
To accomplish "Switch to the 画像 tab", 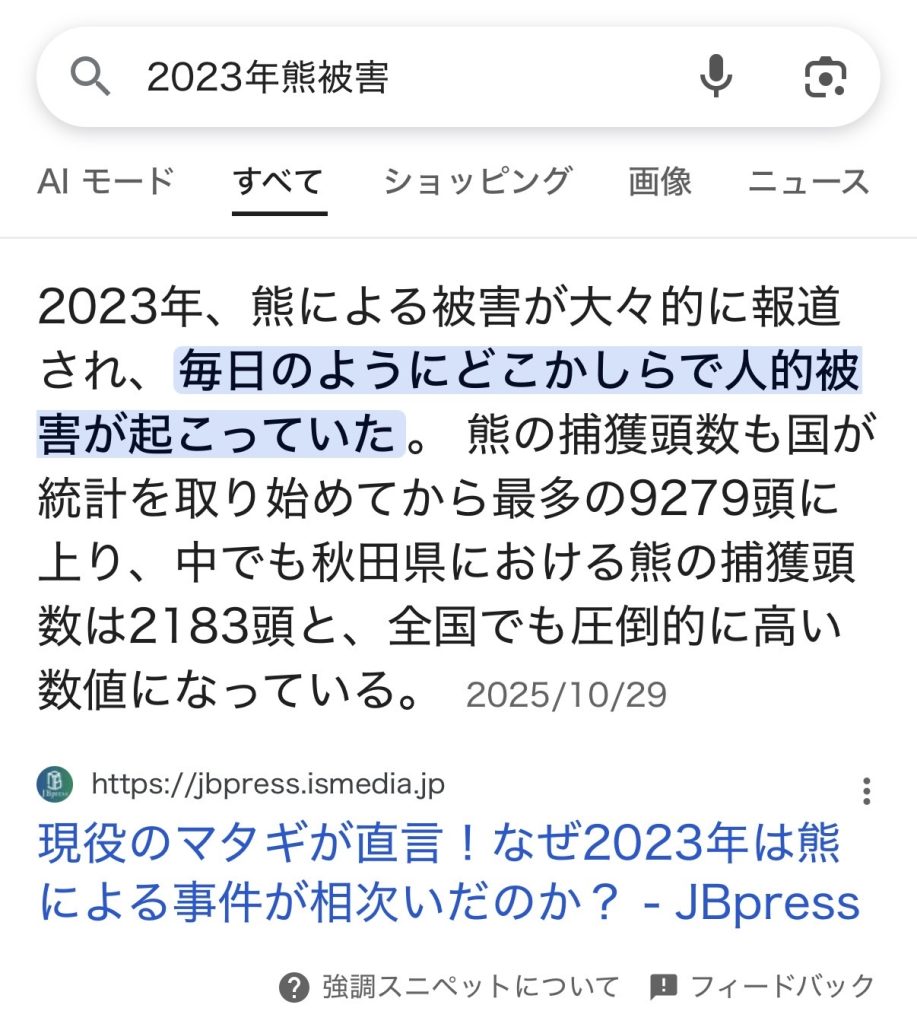I will (660, 182).
